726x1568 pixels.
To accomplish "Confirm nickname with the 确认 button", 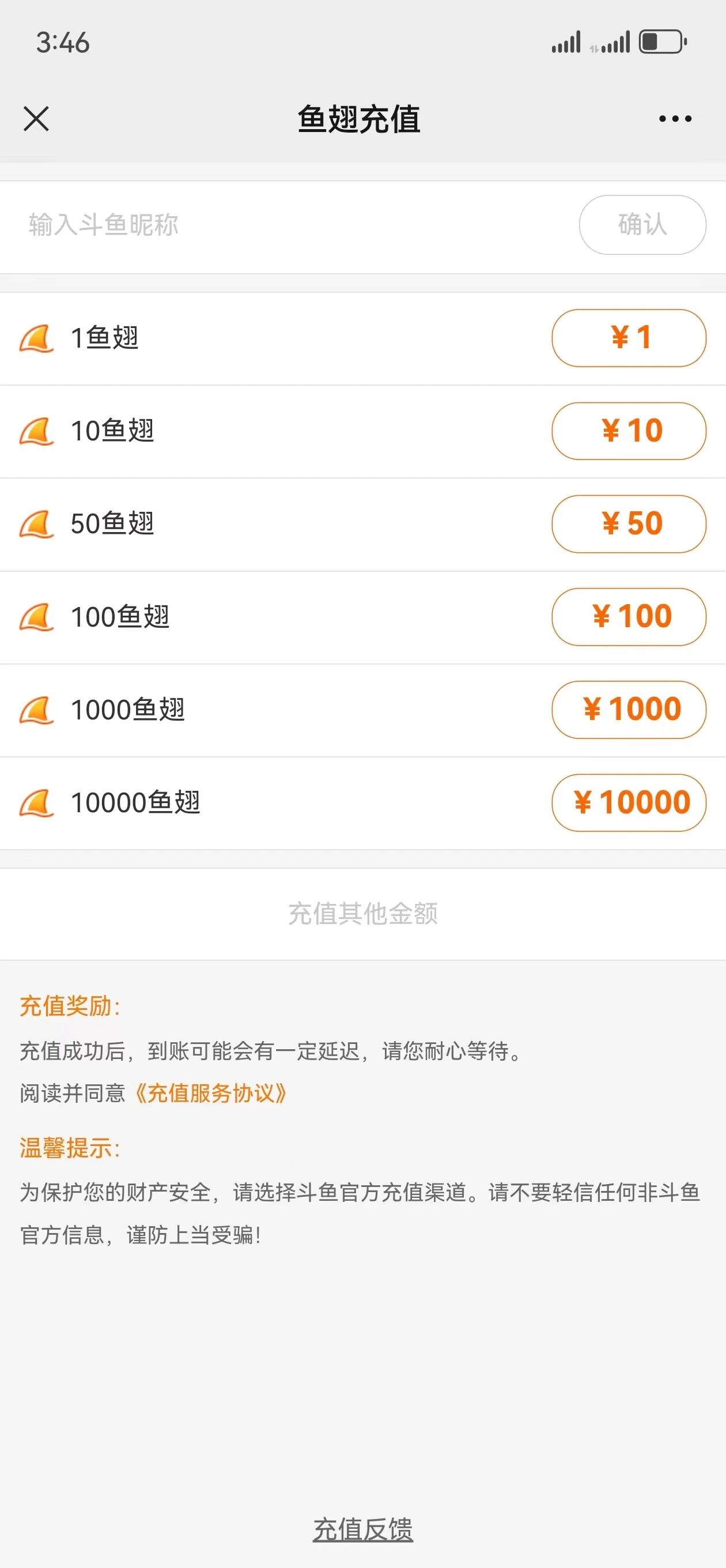I will coord(642,225).
